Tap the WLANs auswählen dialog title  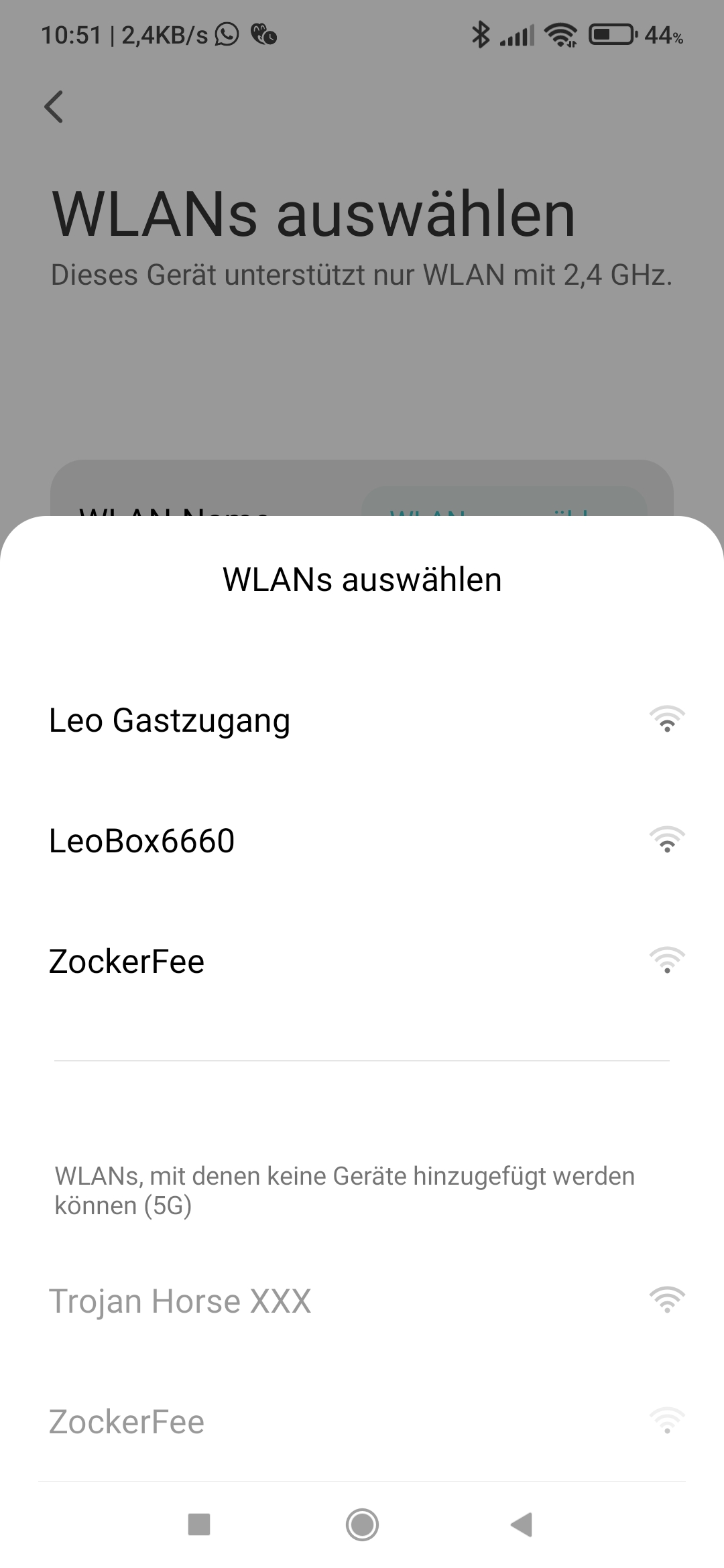[x=362, y=580]
